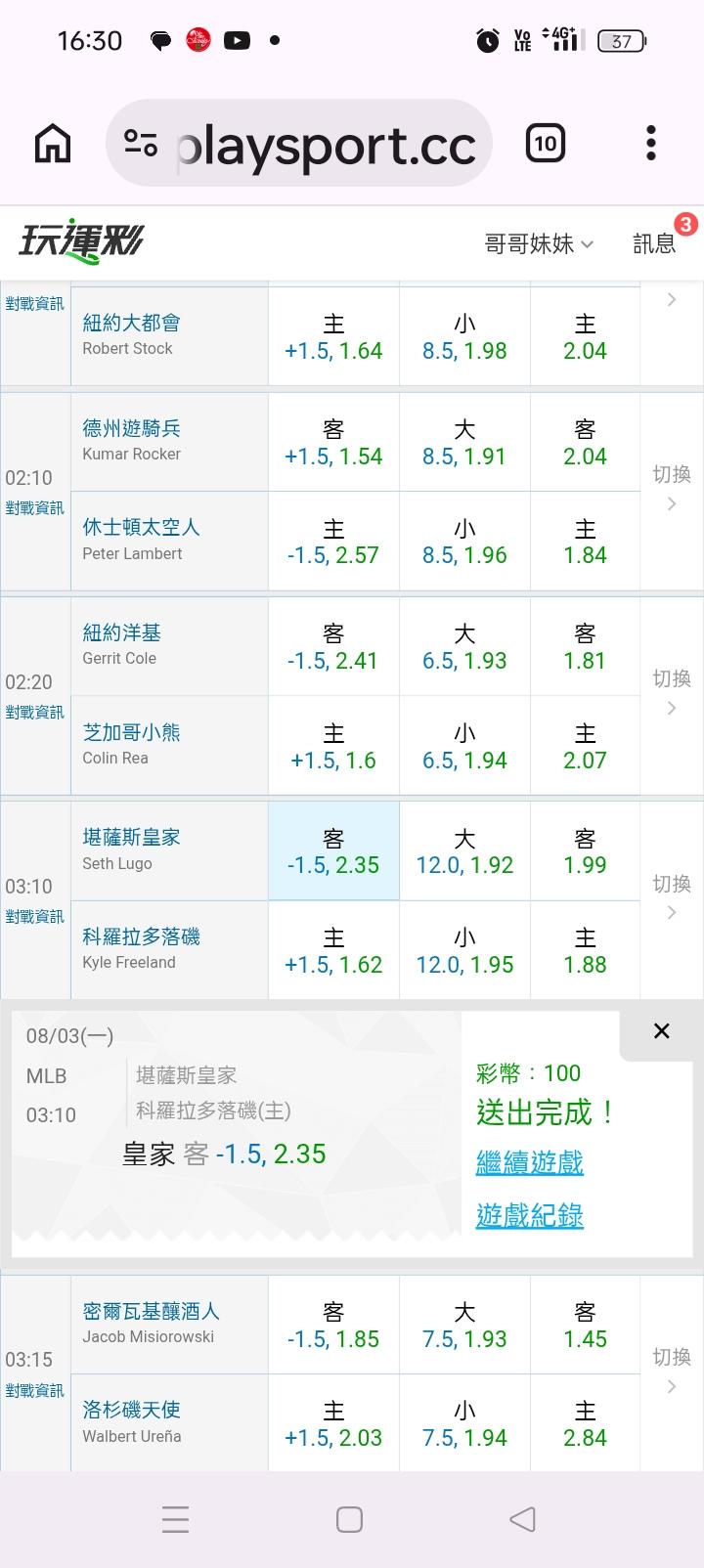Viewport: 704px width, 1568px height.
Task: Go back with the system back button
Action: (x=522, y=1519)
